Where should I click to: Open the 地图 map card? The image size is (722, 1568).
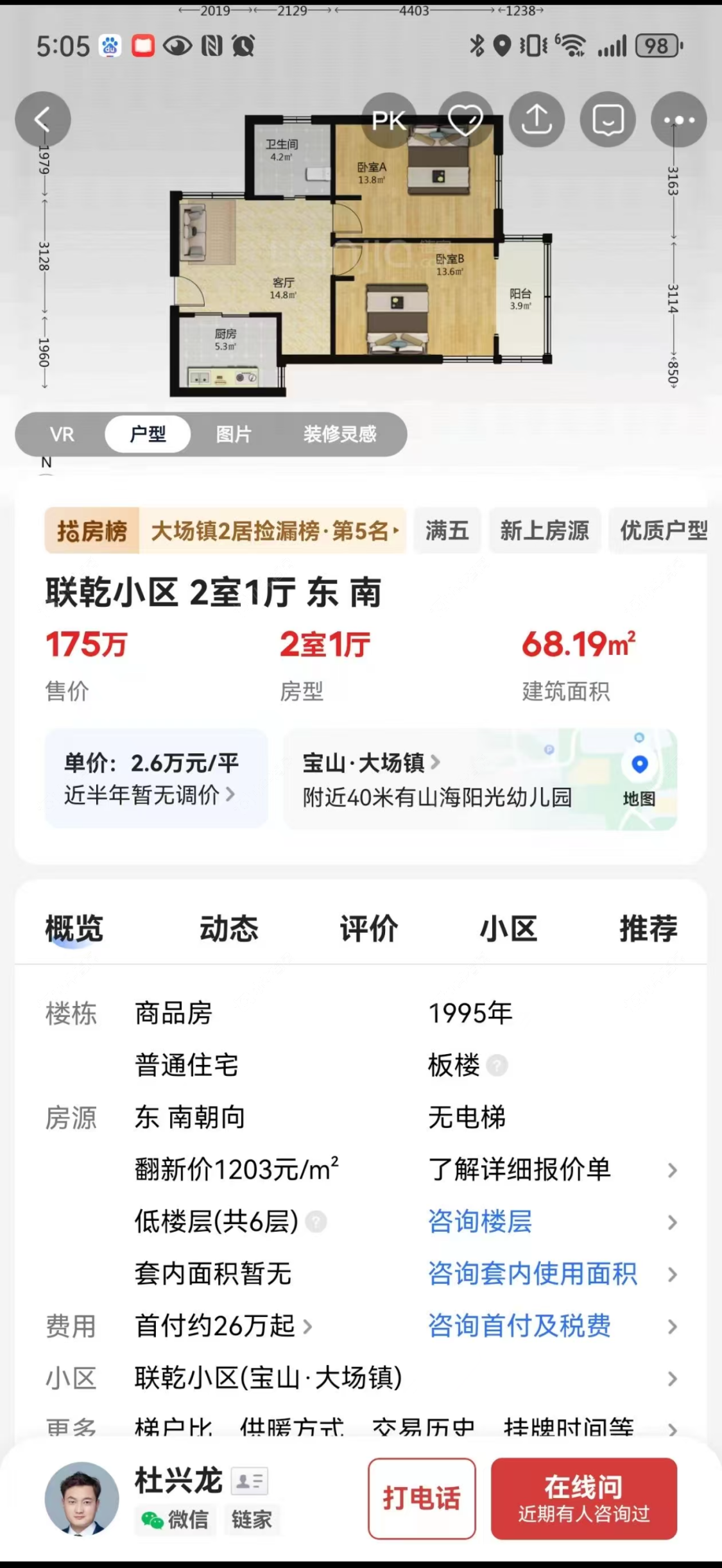click(639, 778)
